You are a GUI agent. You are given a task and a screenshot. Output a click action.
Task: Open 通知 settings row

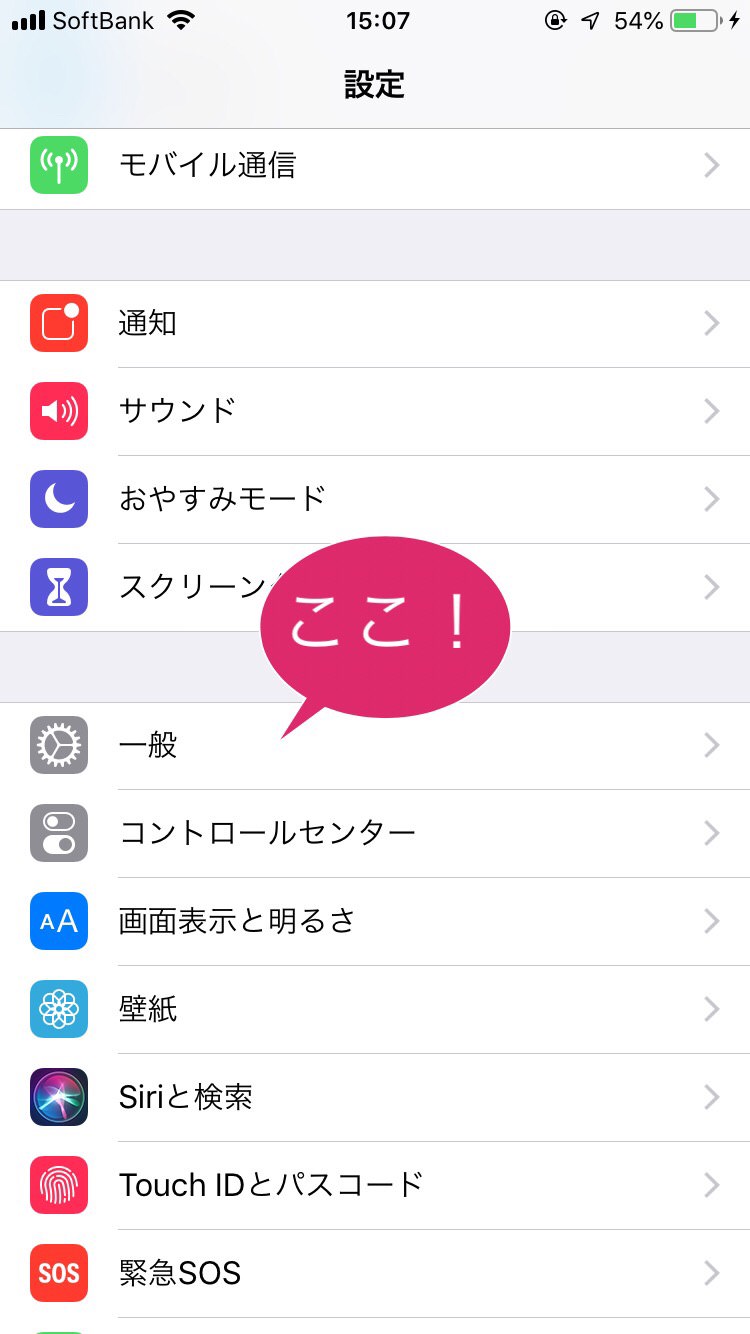tap(148, 323)
